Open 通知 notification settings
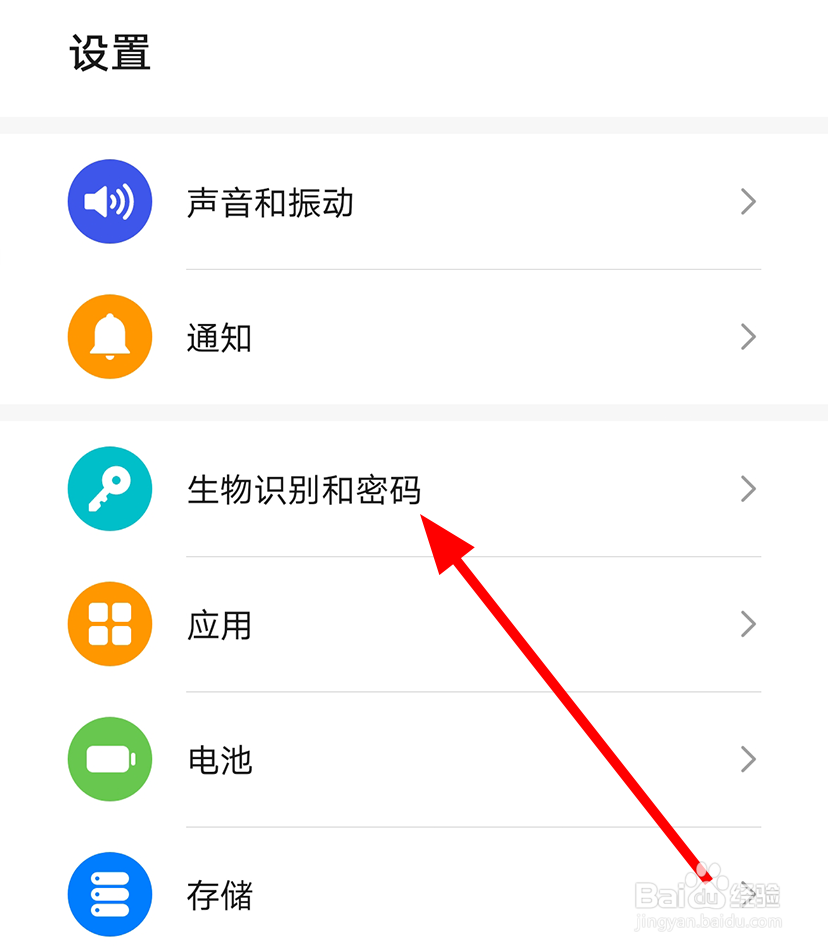The height and width of the screenshot is (950, 828). 219,337
